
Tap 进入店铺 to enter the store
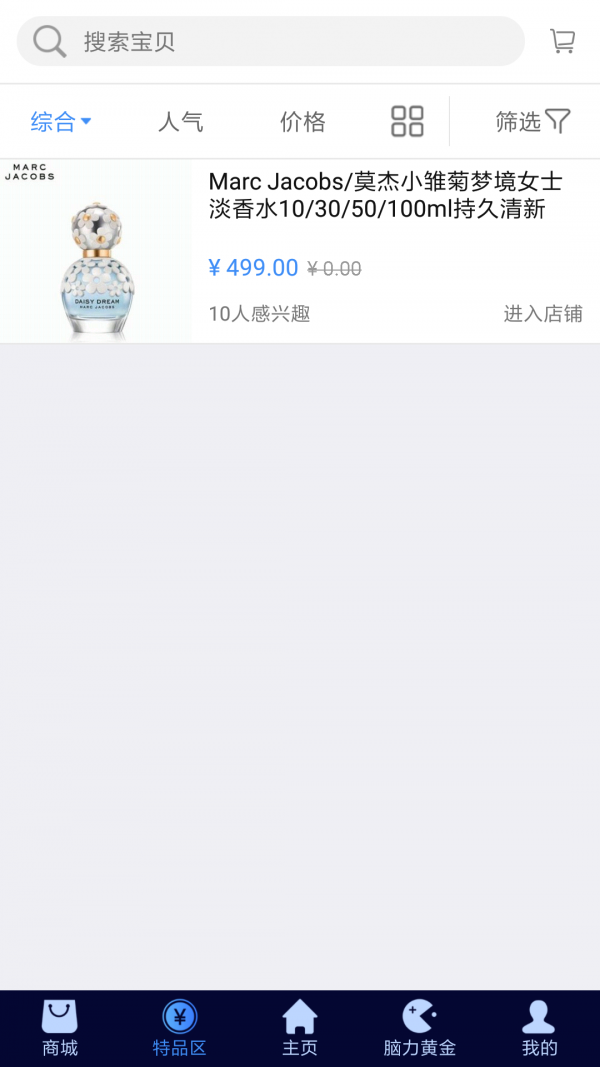(542, 314)
